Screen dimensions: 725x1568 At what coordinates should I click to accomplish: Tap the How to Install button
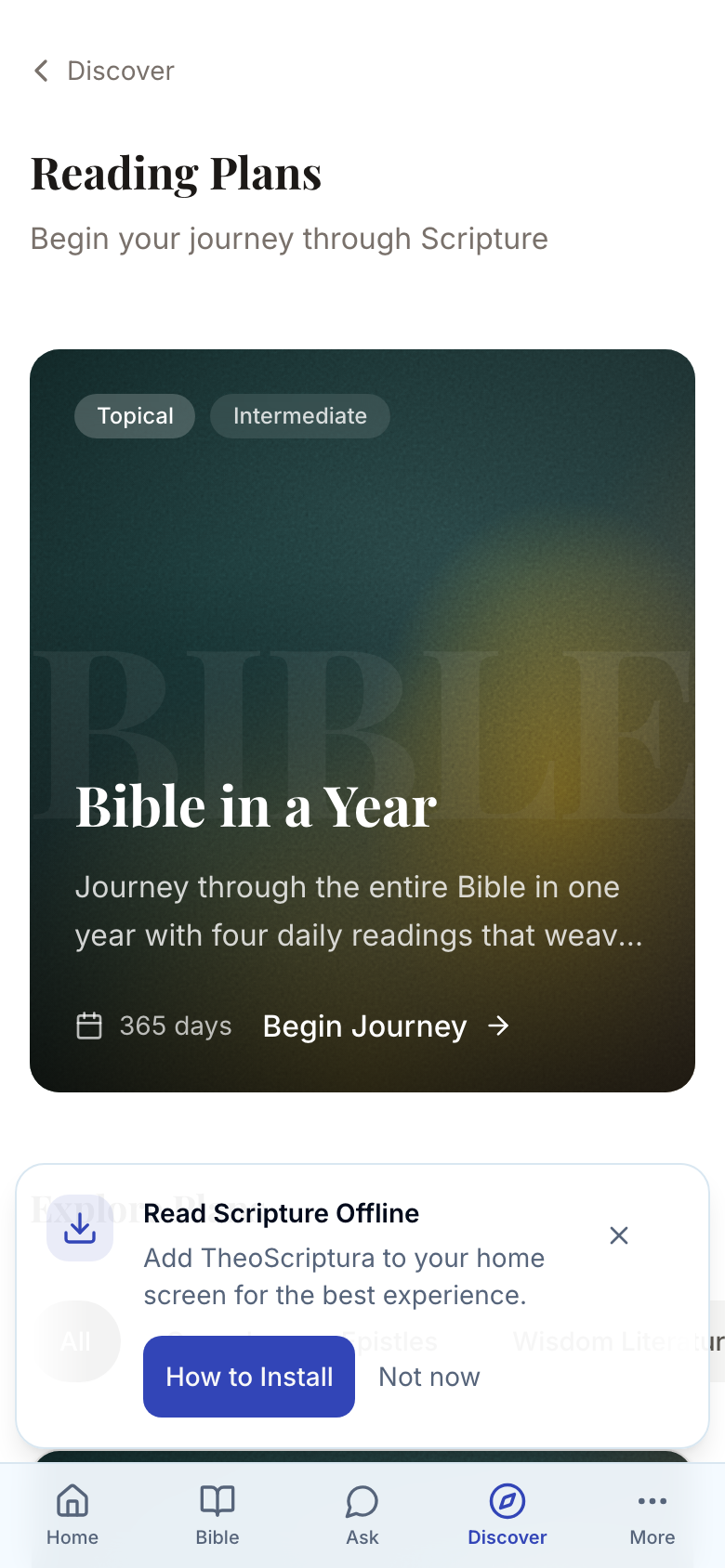click(x=249, y=1377)
